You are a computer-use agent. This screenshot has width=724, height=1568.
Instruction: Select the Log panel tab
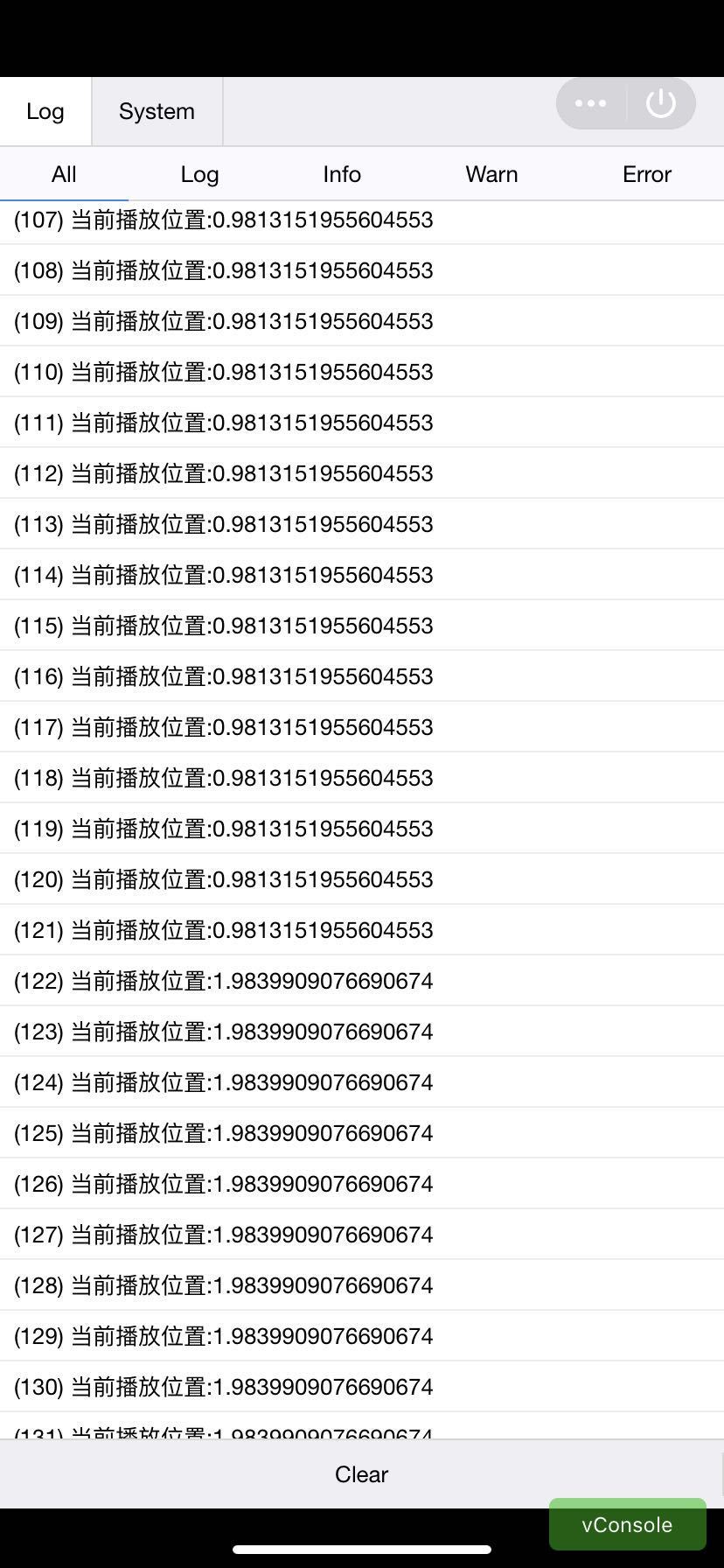(45, 112)
